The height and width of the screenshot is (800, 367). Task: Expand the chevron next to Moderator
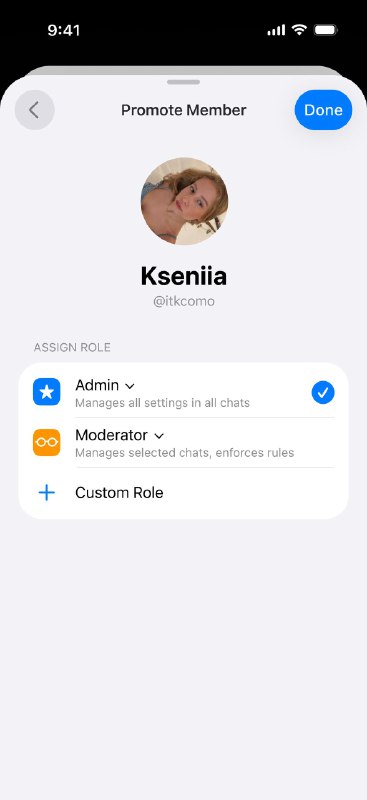coord(159,436)
